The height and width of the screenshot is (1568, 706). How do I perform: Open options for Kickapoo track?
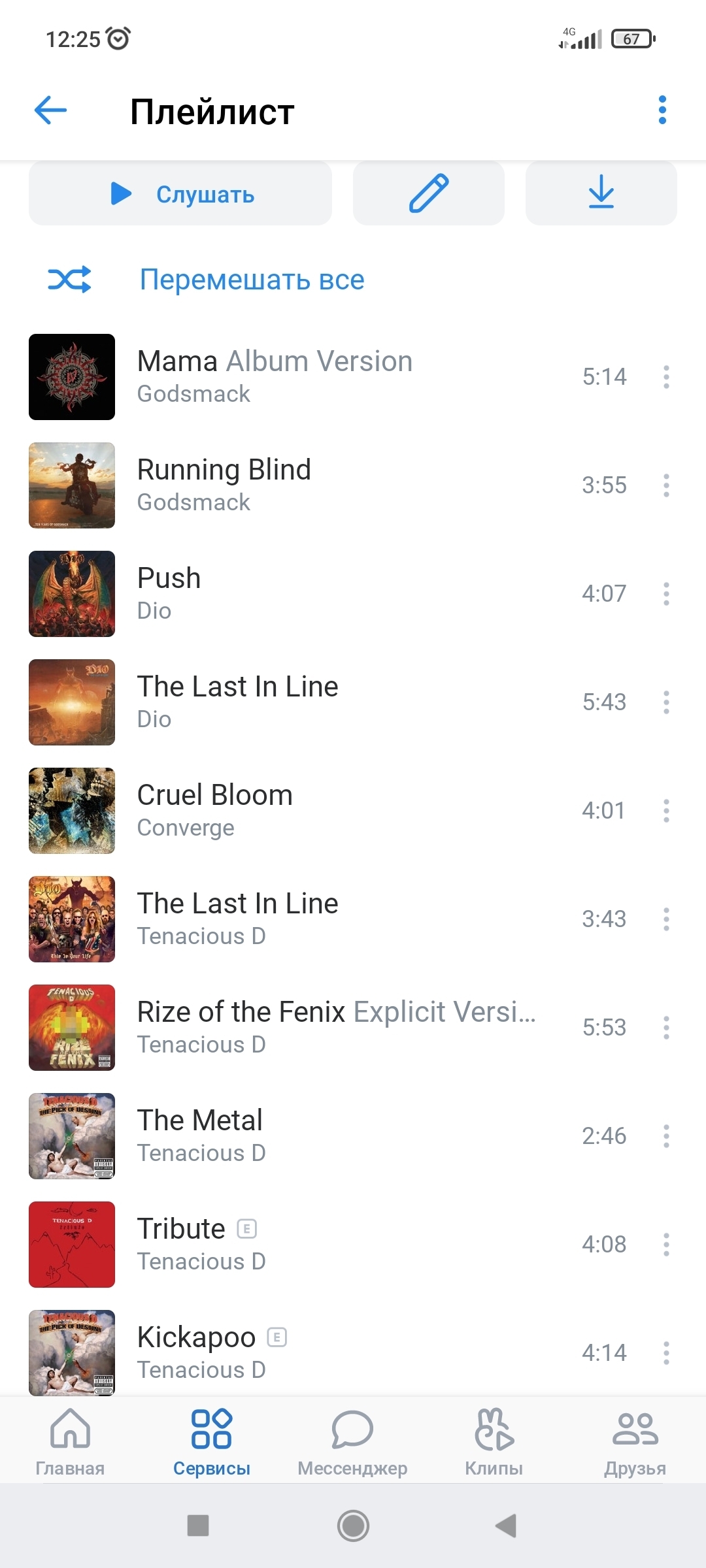click(x=666, y=1353)
